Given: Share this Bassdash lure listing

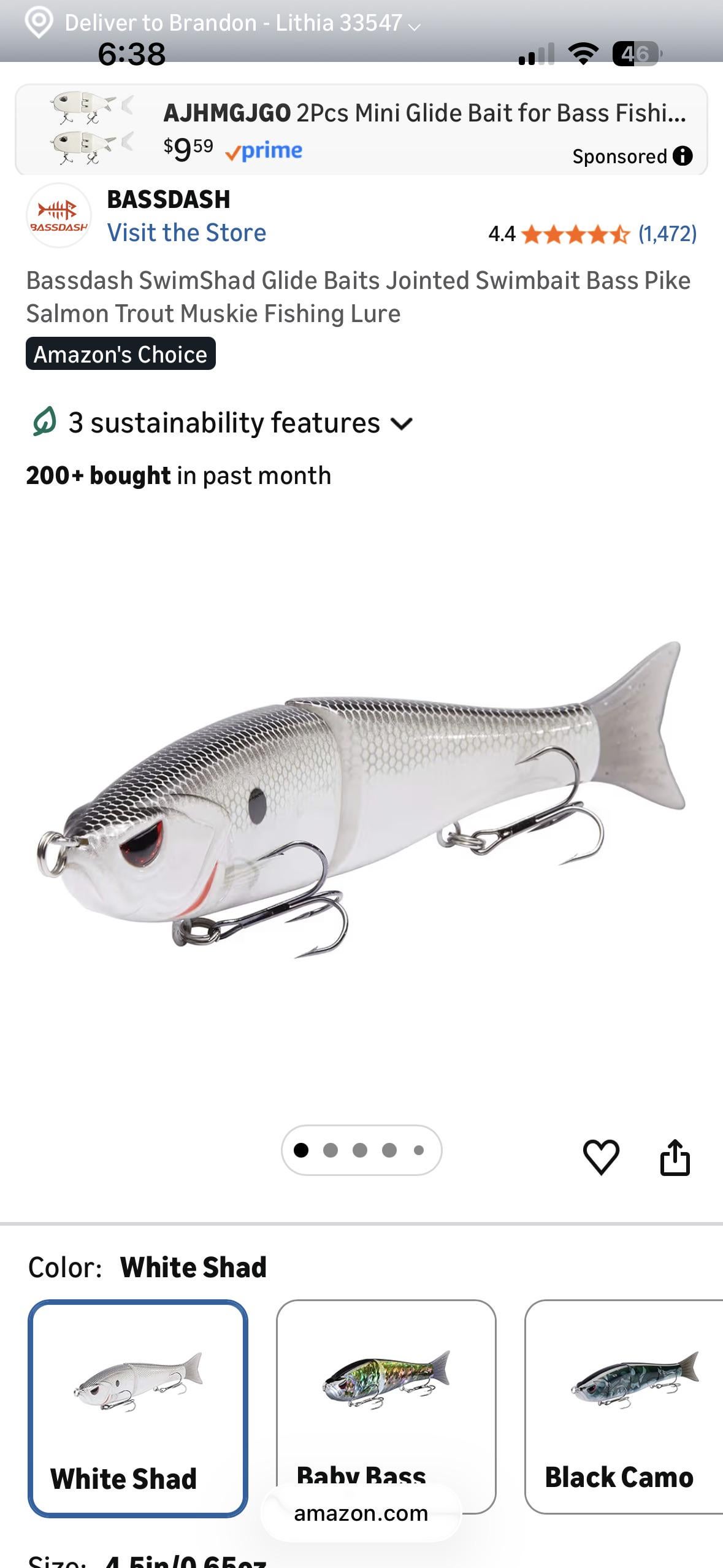Looking at the screenshot, I should (675, 1157).
